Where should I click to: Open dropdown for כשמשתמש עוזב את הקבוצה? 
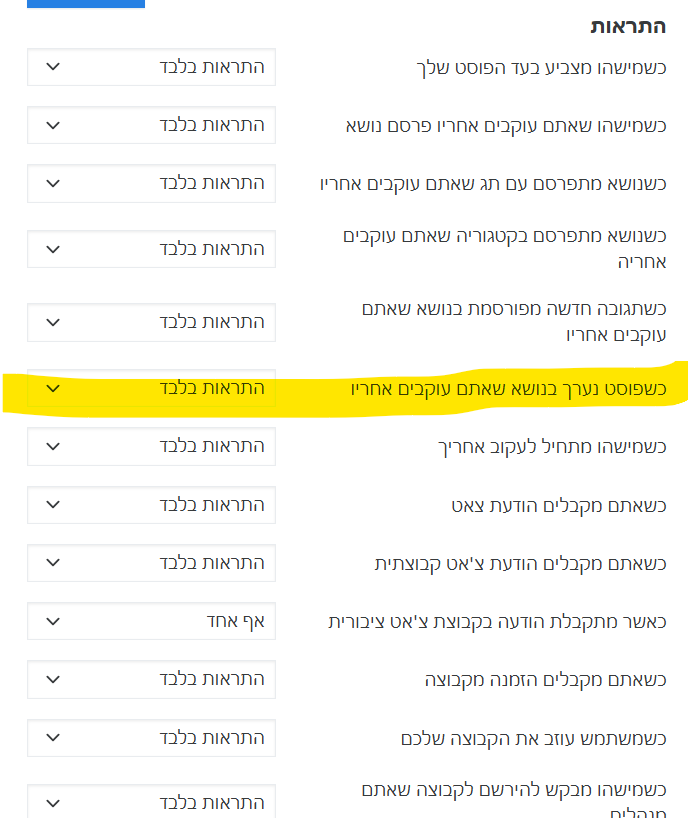pos(151,738)
